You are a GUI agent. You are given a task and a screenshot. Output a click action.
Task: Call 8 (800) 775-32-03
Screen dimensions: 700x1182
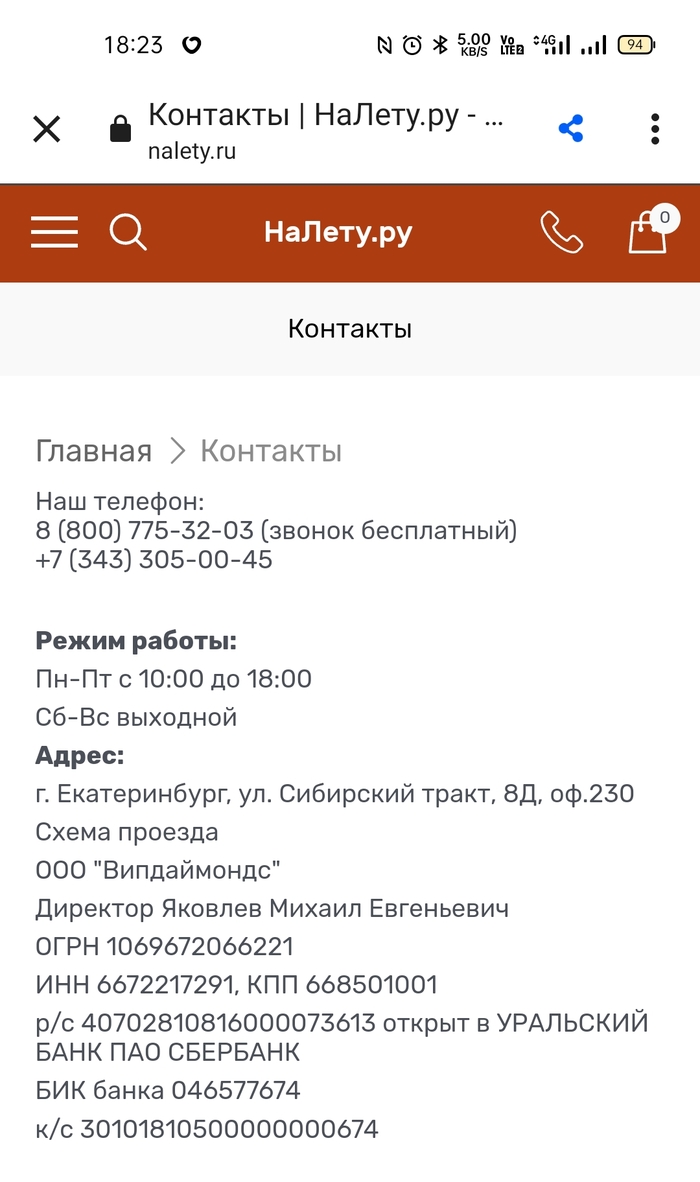[x=147, y=530]
